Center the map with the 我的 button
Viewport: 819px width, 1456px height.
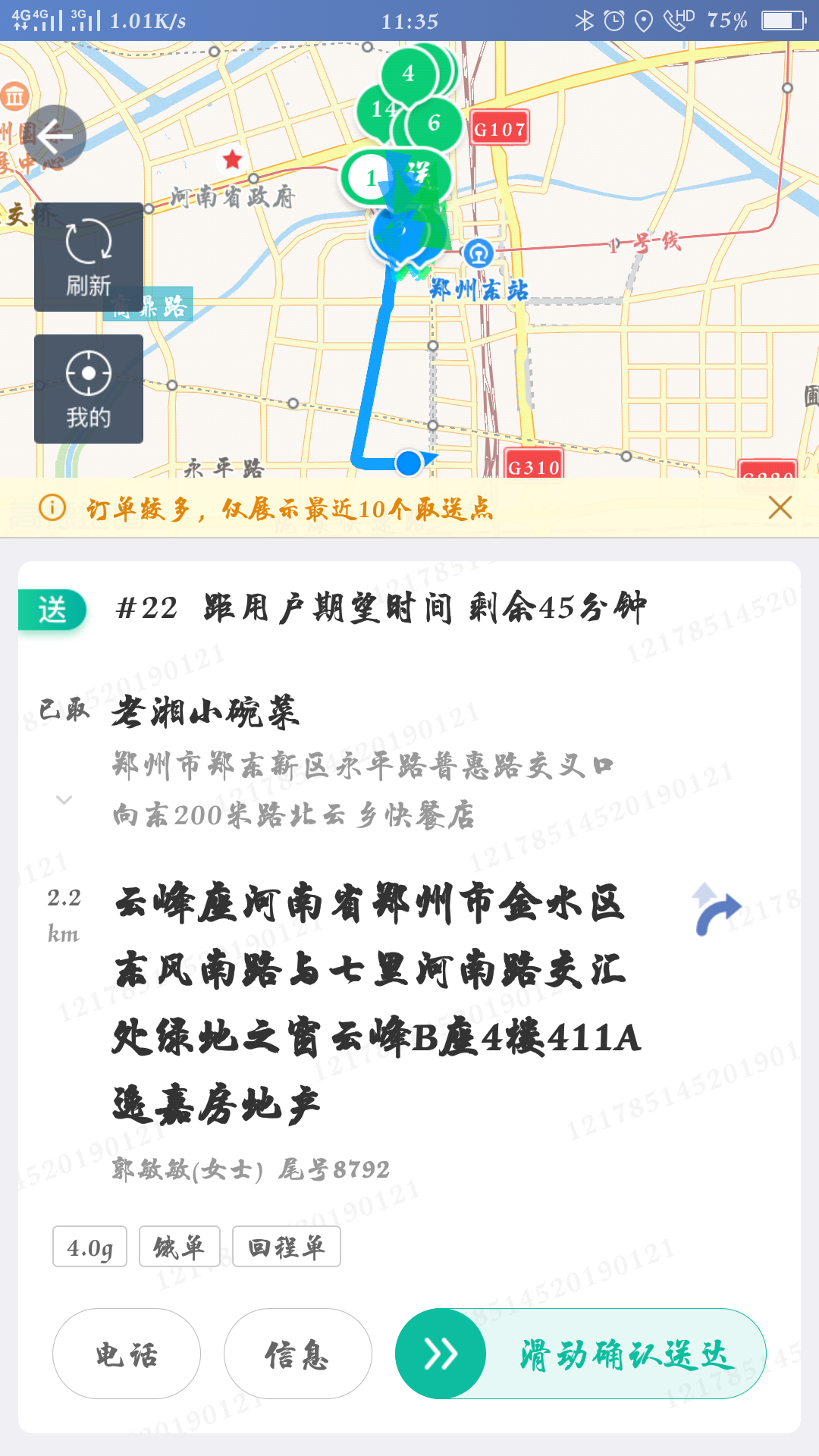pyautogui.click(x=89, y=389)
